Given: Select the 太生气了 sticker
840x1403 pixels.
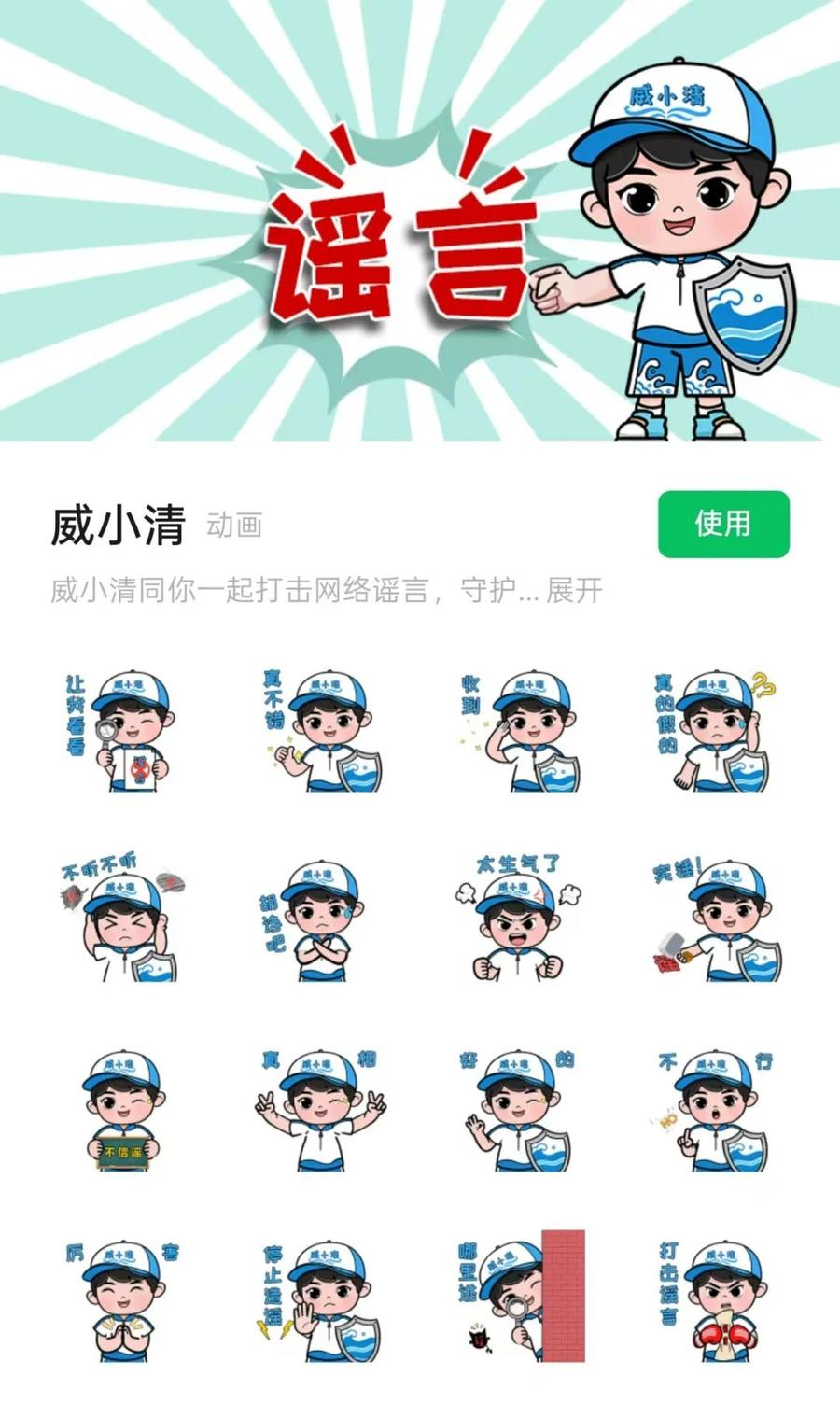Looking at the screenshot, I should click(x=519, y=918).
